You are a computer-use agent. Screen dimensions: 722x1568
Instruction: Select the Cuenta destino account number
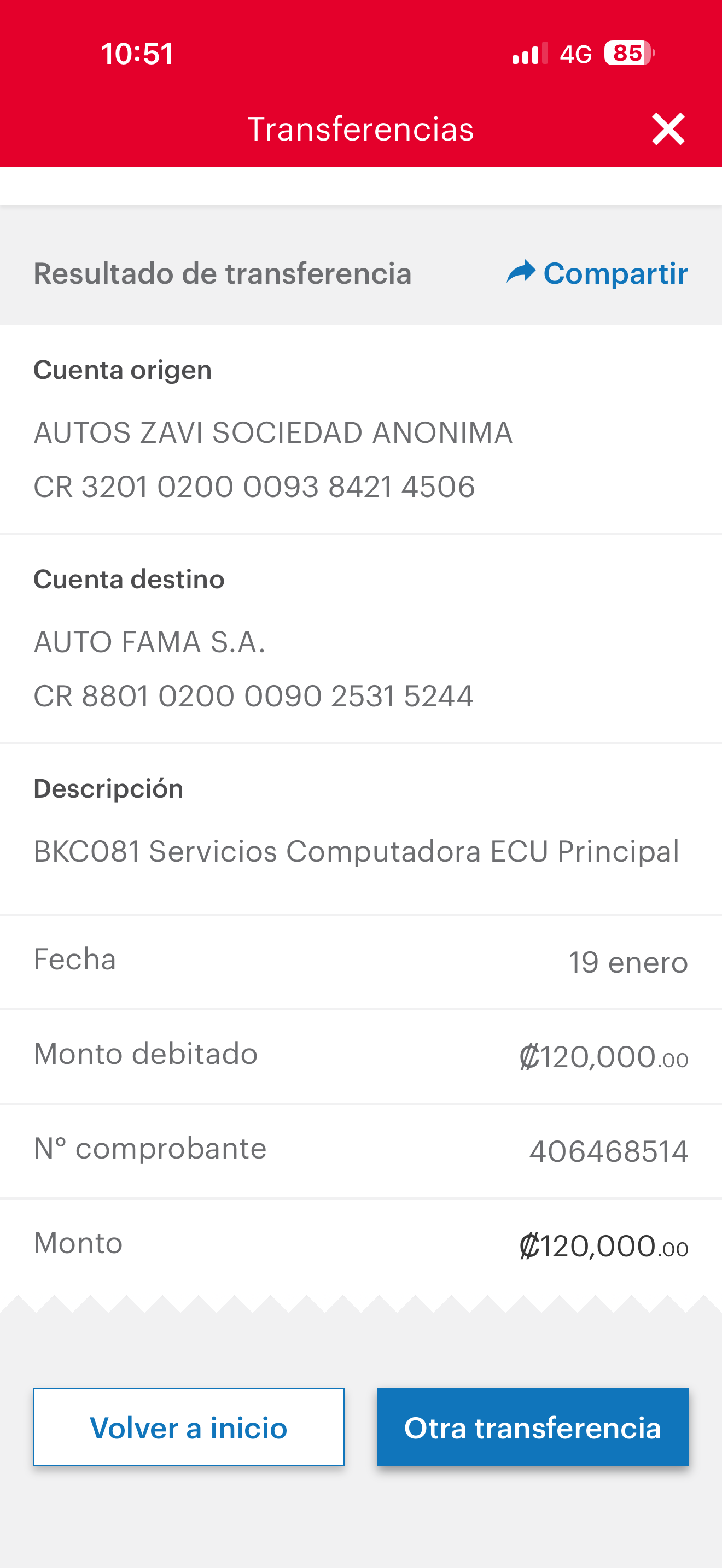click(254, 695)
